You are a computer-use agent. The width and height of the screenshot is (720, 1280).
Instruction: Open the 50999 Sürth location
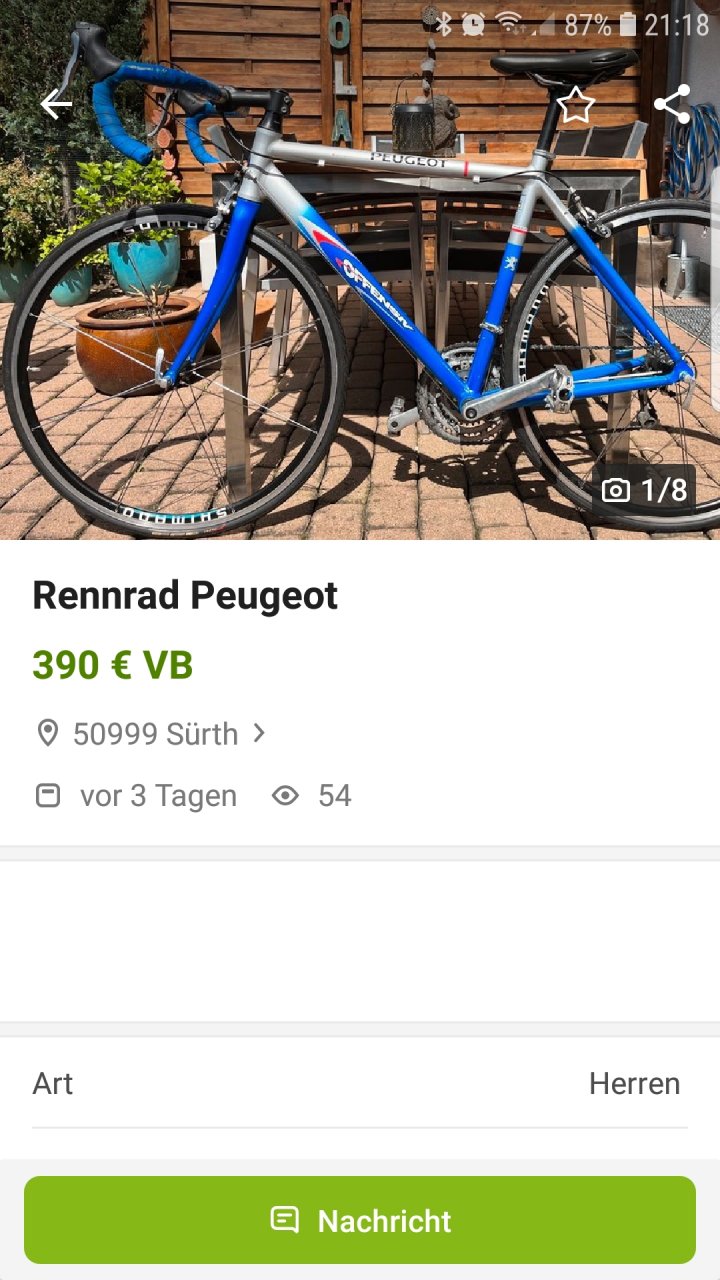coord(155,734)
